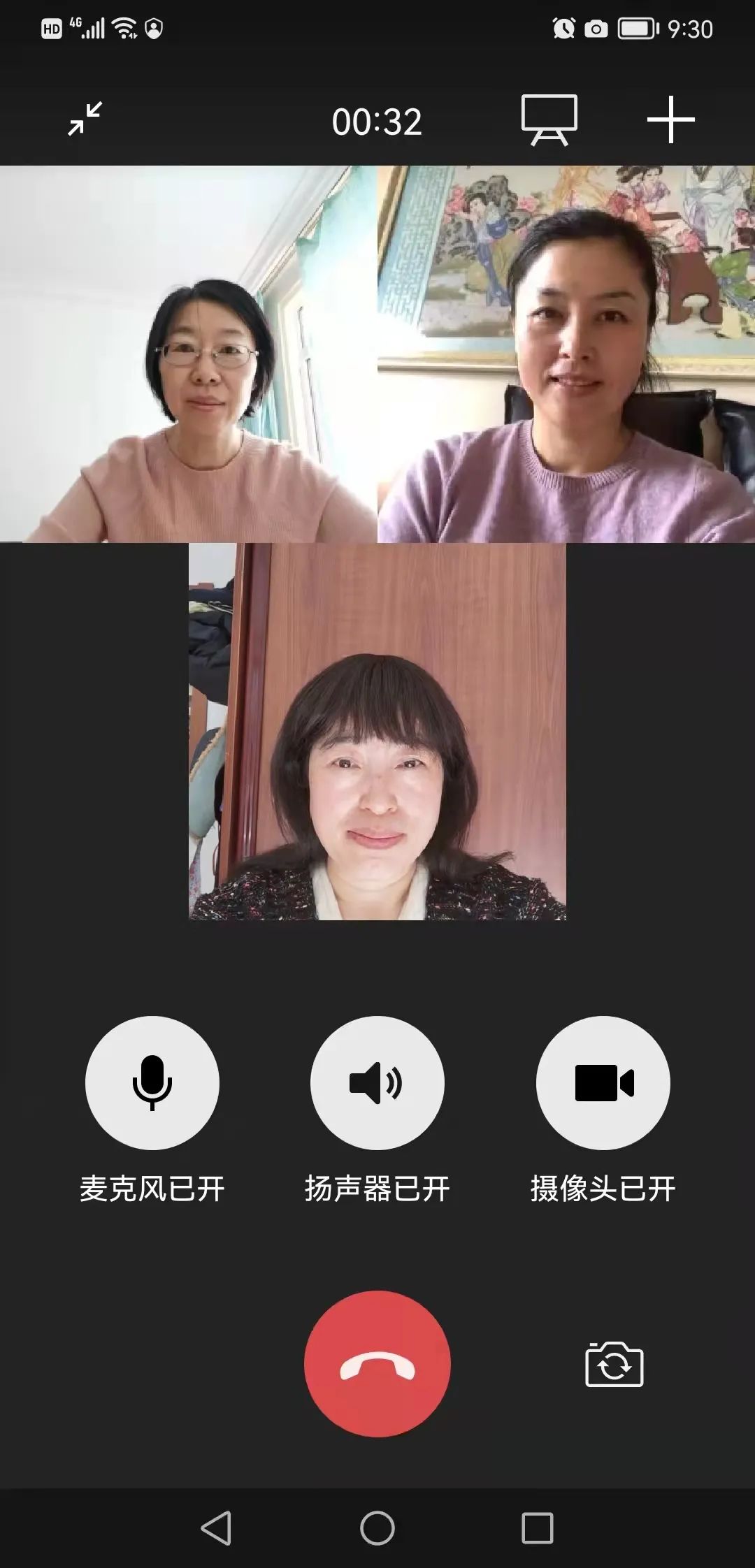
Task: Open the screen sharing whiteboard icon
Action: pos(549,120)
